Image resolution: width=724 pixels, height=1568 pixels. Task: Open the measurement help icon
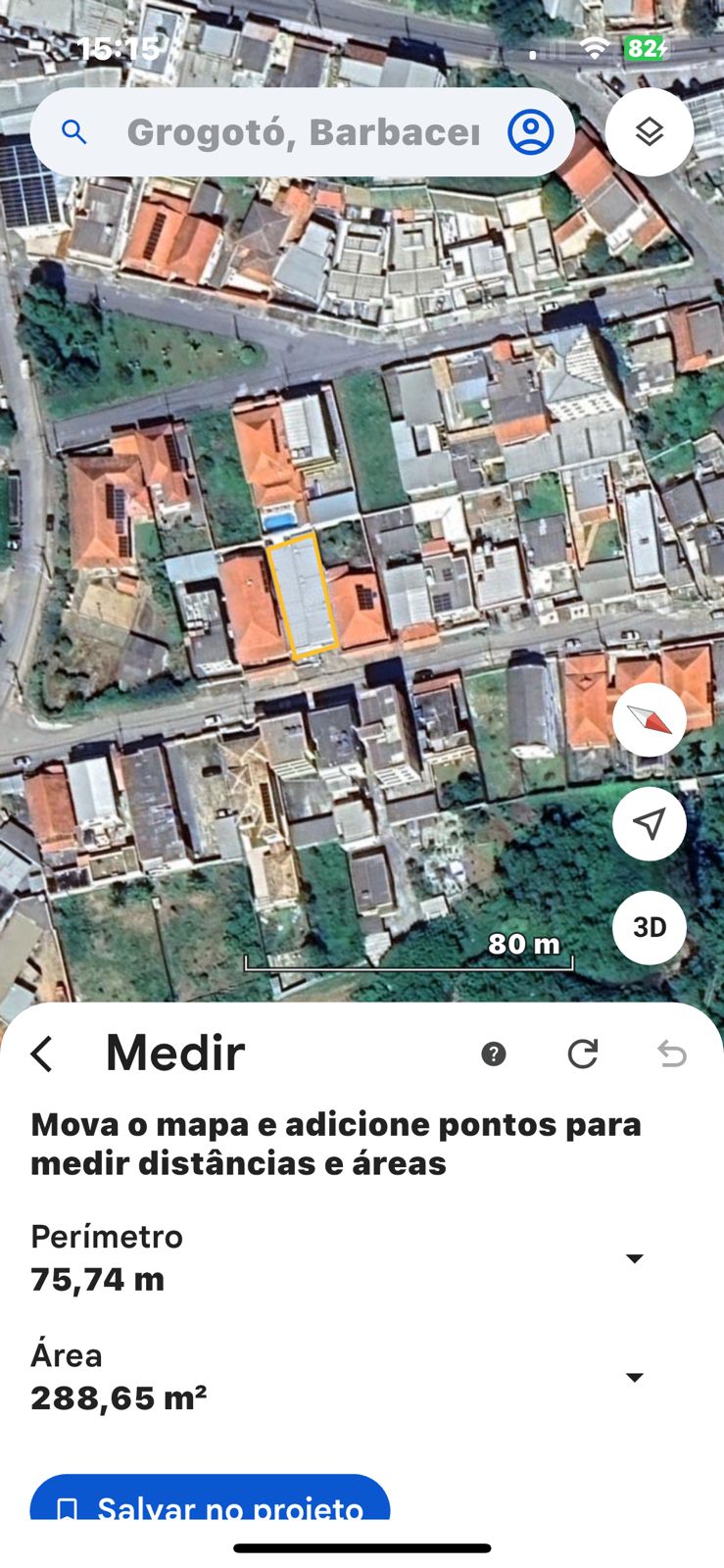(x=494, y=1054)
